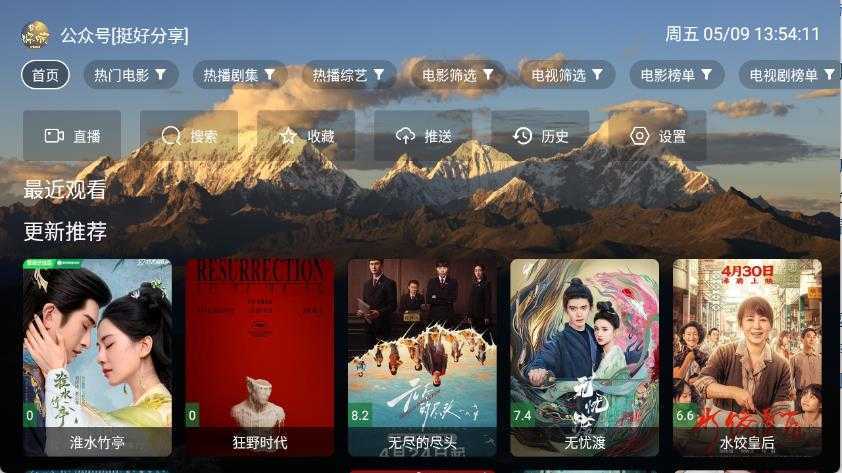Open the 水饺皇后 poster card
842x473 pixels.
(747, 357)
